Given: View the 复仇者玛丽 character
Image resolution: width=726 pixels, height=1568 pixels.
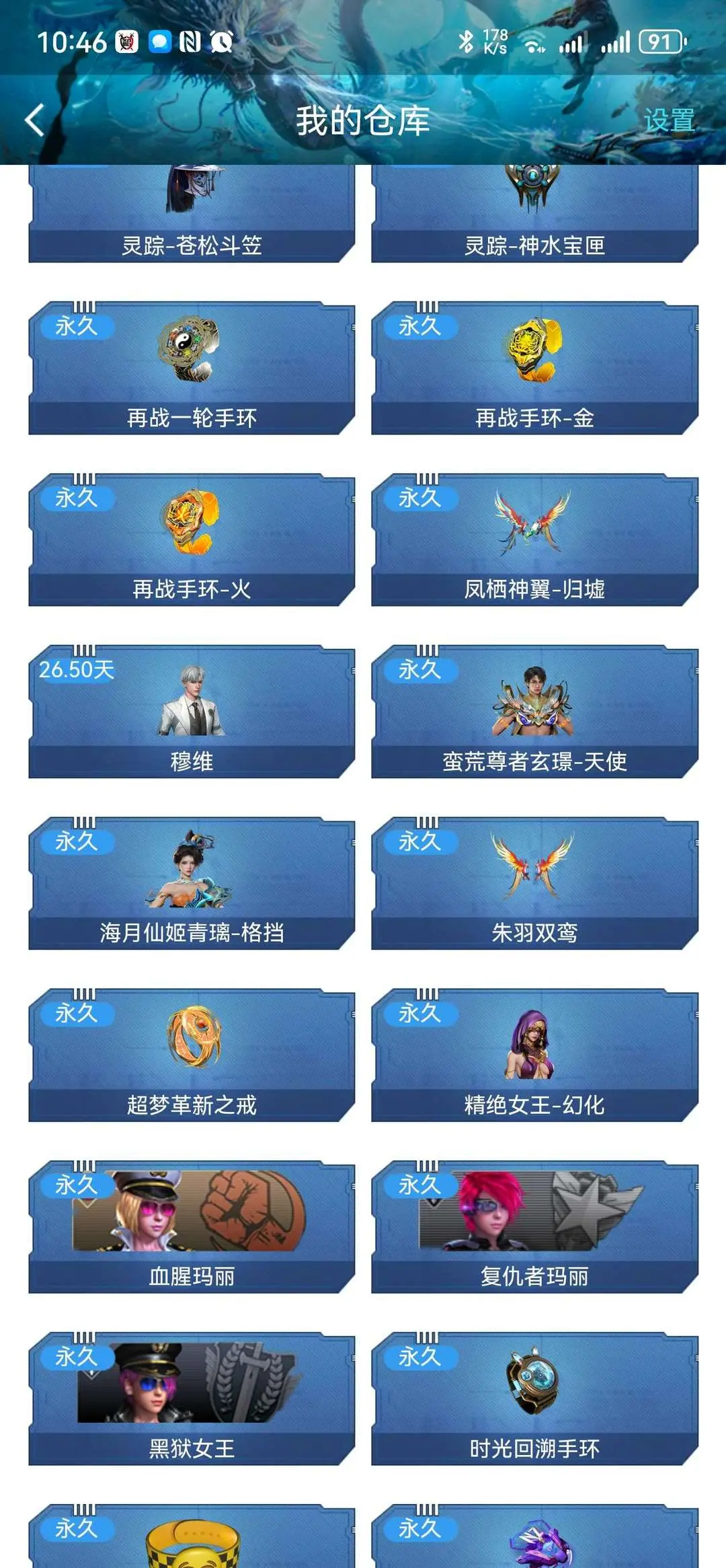Looking at the screenshot, I should point(534,1227).
